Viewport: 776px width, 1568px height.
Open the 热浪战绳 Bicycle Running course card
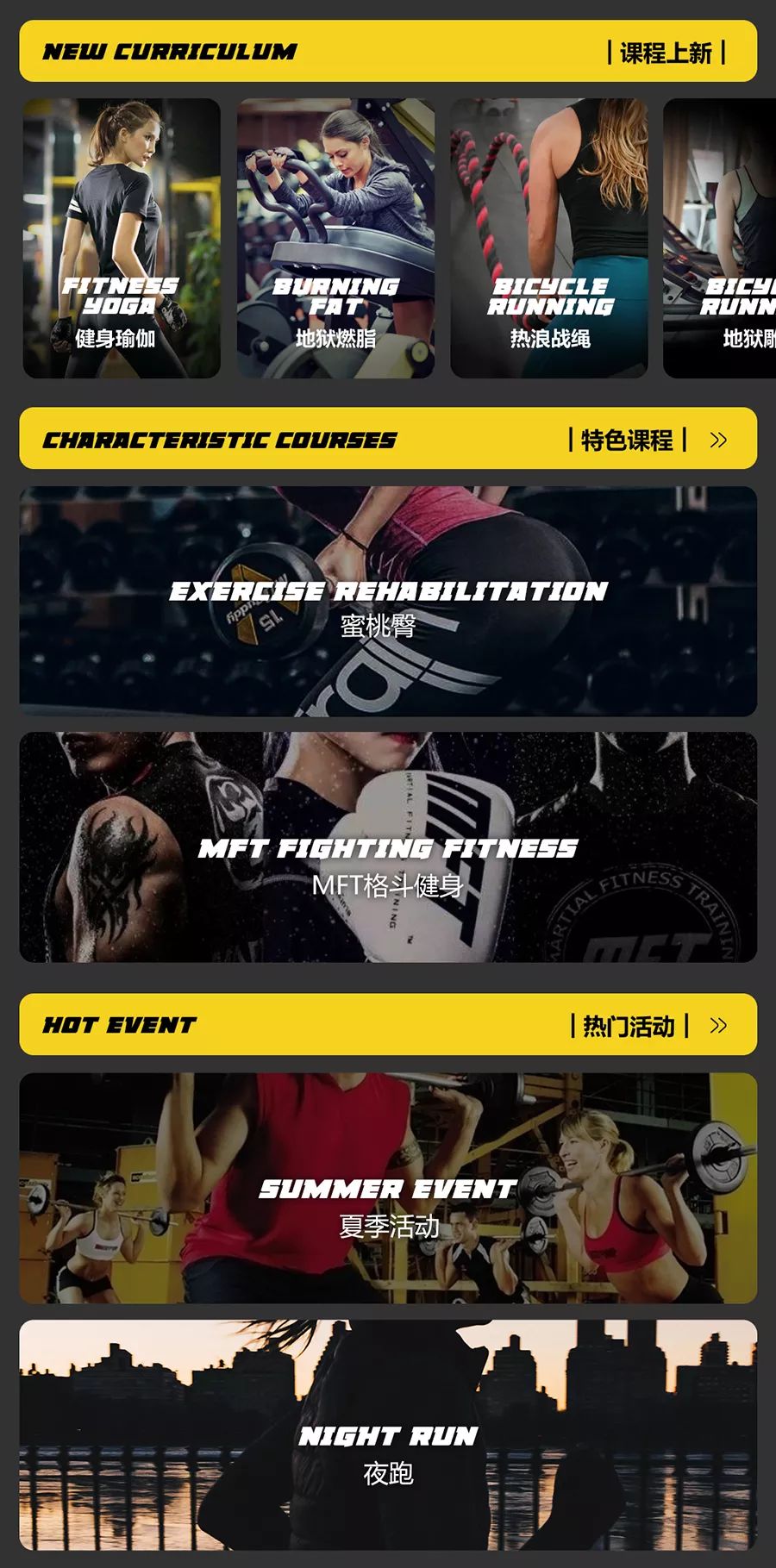pos(549,238)
